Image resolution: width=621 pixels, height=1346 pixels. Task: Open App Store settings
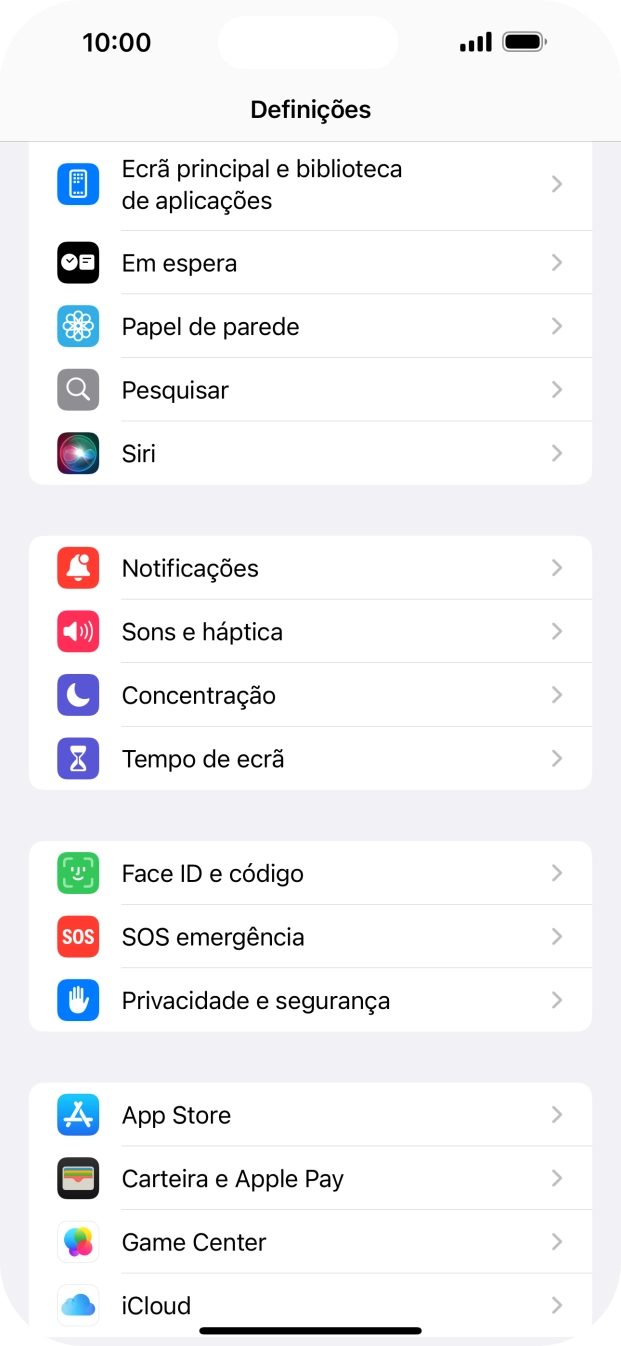point(310,1115)
